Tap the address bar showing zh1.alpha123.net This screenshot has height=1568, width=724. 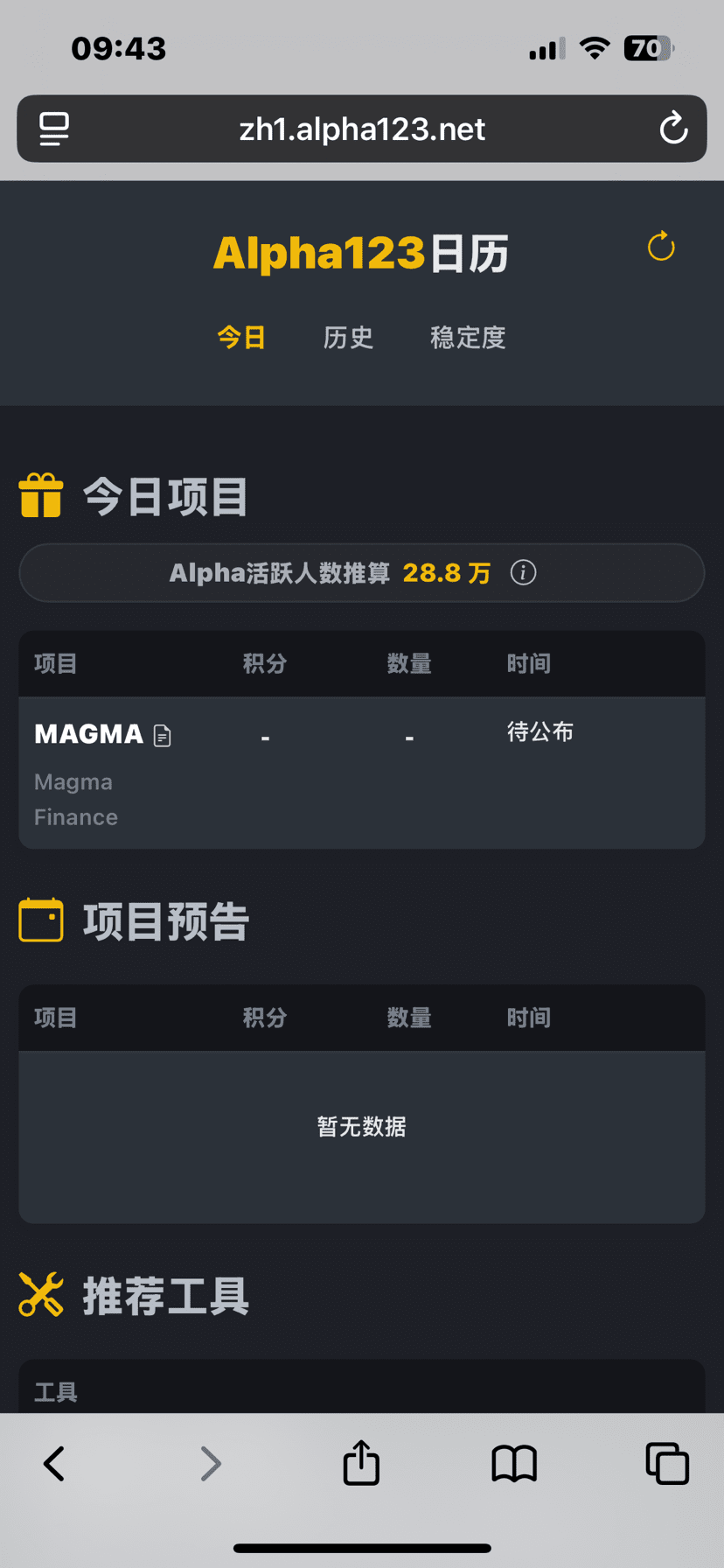tap(362, 129)
